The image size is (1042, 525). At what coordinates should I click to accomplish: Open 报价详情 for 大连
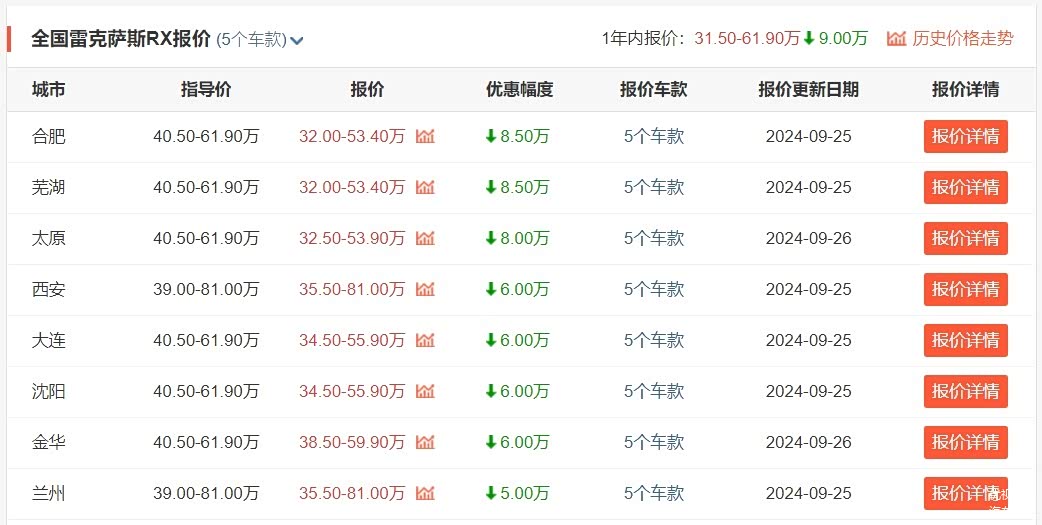965,340
